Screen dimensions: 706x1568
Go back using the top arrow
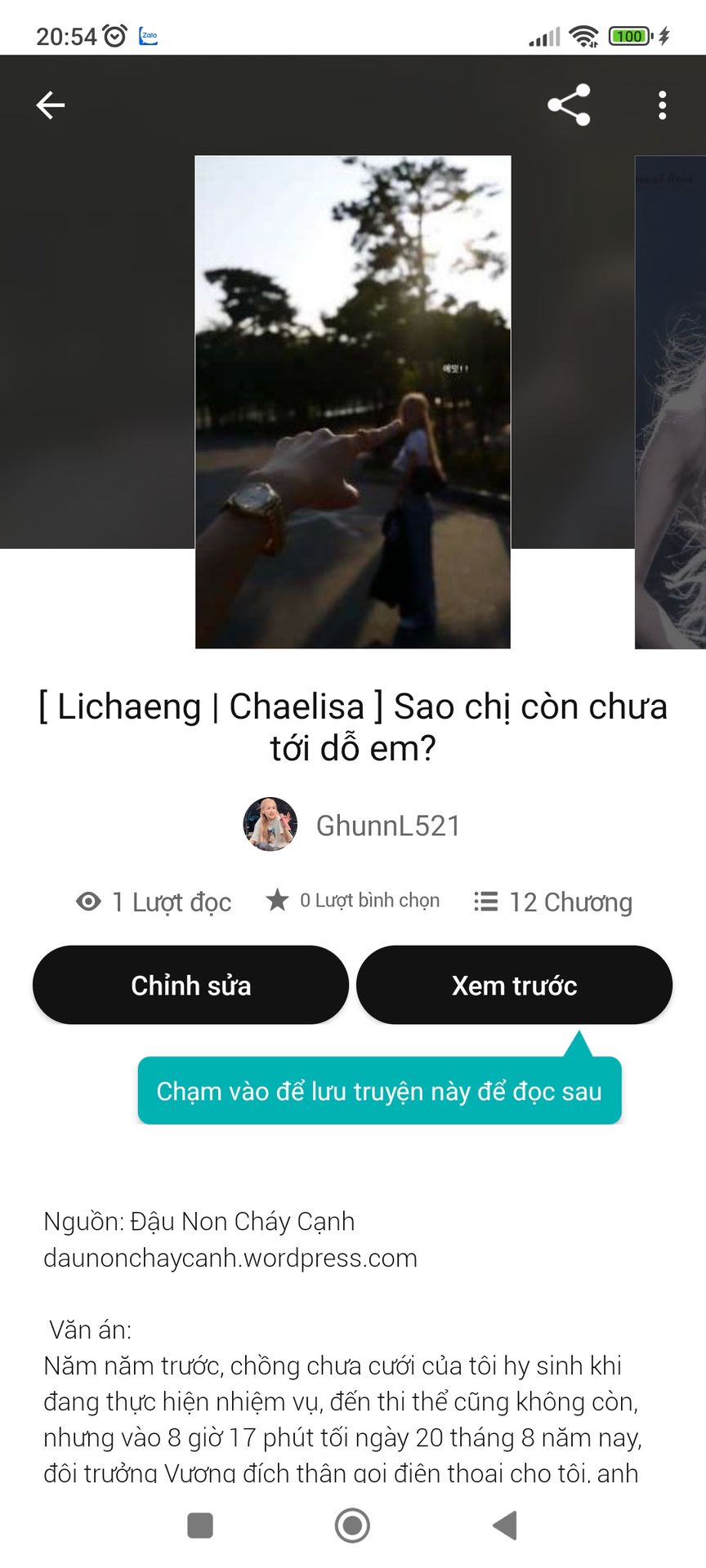coord(51,105)
